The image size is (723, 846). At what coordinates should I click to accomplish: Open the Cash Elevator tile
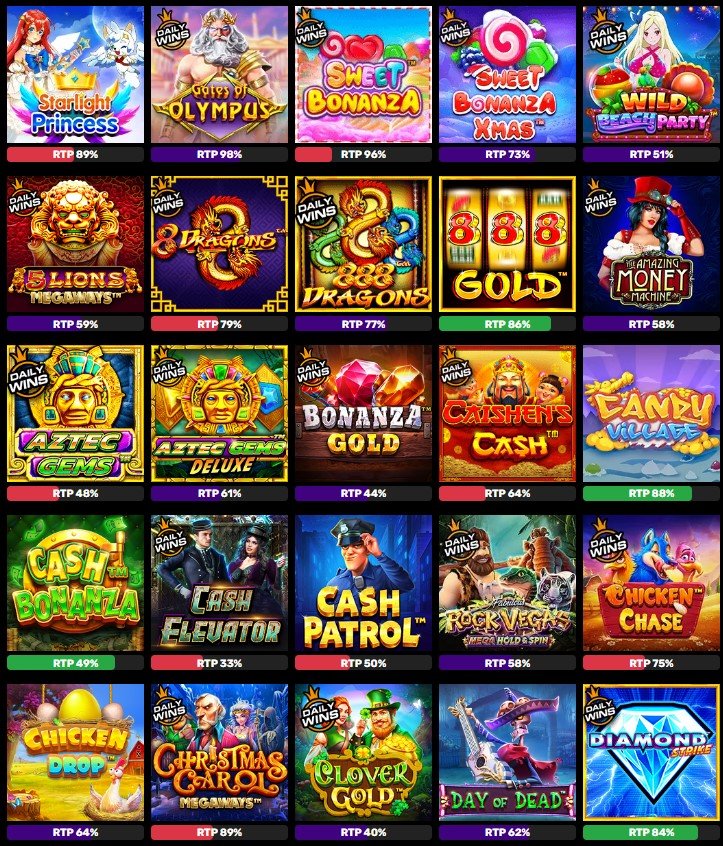point(219,583)
